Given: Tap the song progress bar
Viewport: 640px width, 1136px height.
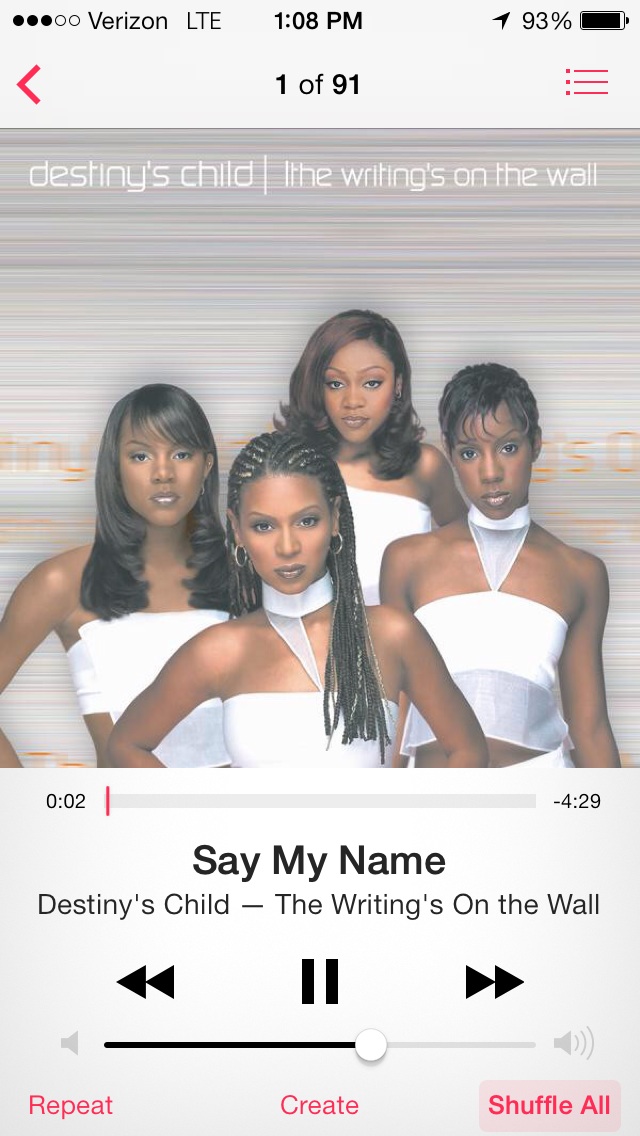Looking at the screenshot, I should coord(321,801).
